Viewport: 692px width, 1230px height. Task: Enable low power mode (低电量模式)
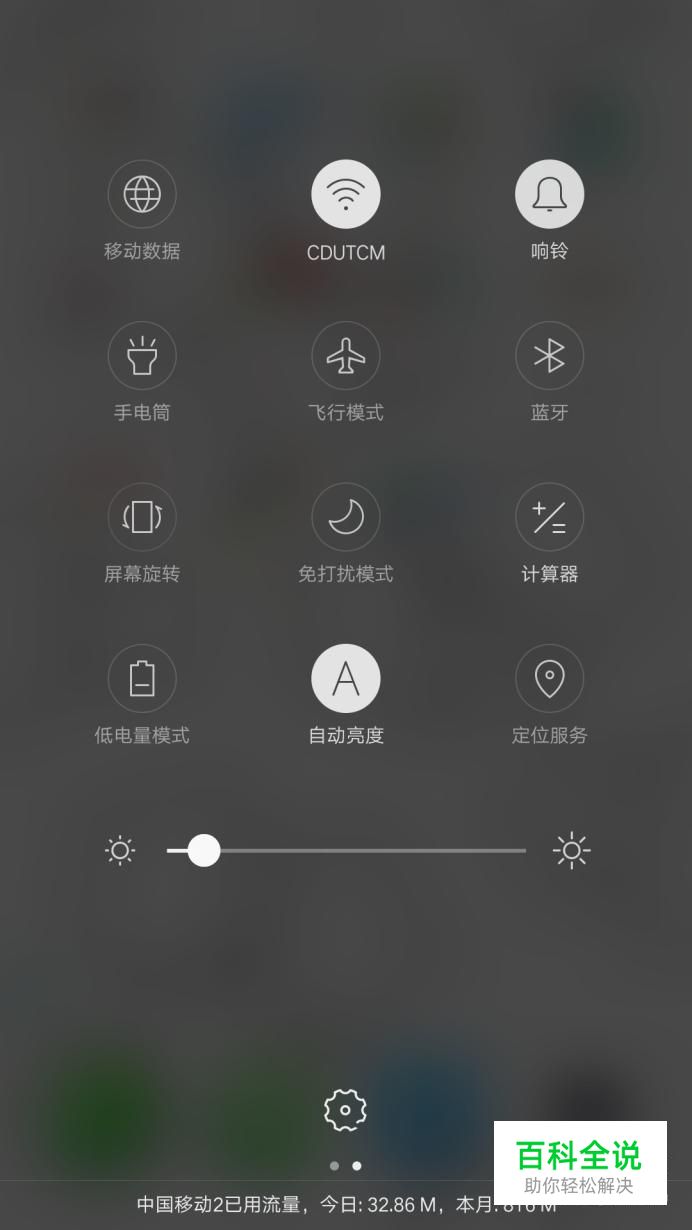tap(142, 679)
